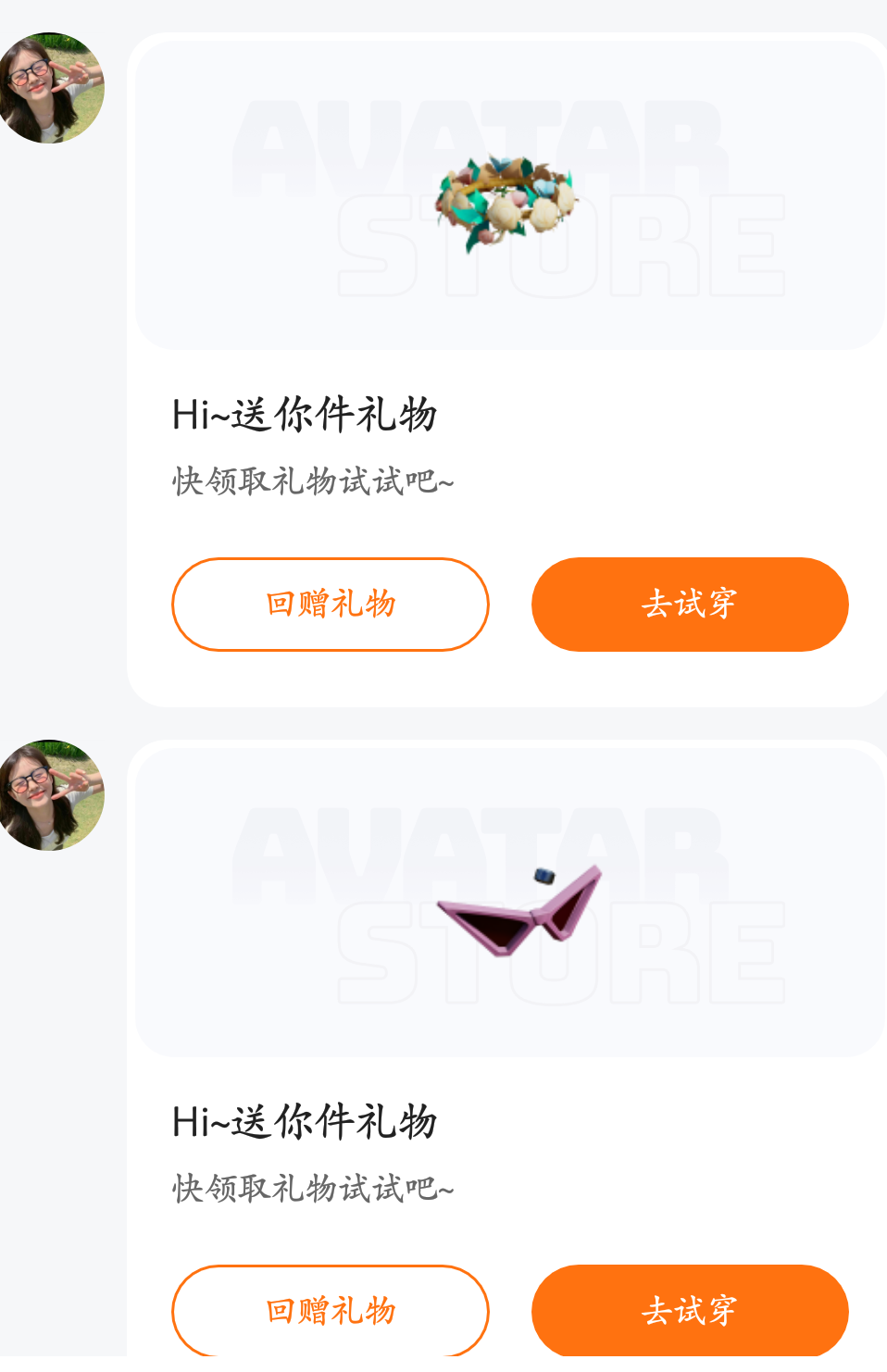The height and width of the screenshot is (1372, 887).
Task: View sender's avatar beside the sunglasses gift
Action: [50, 795]
